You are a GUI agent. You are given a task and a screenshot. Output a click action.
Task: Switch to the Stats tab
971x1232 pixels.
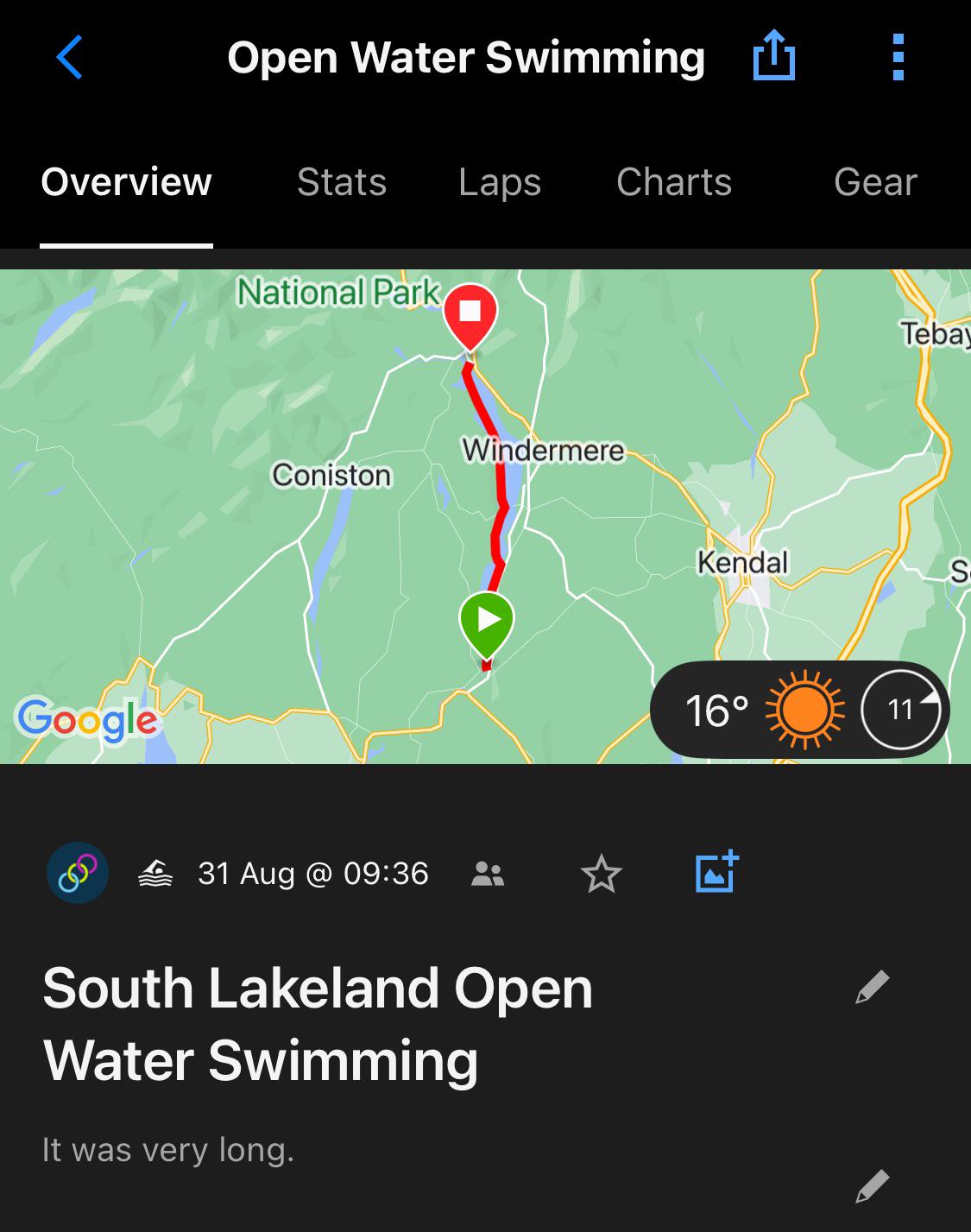[341, 182]
